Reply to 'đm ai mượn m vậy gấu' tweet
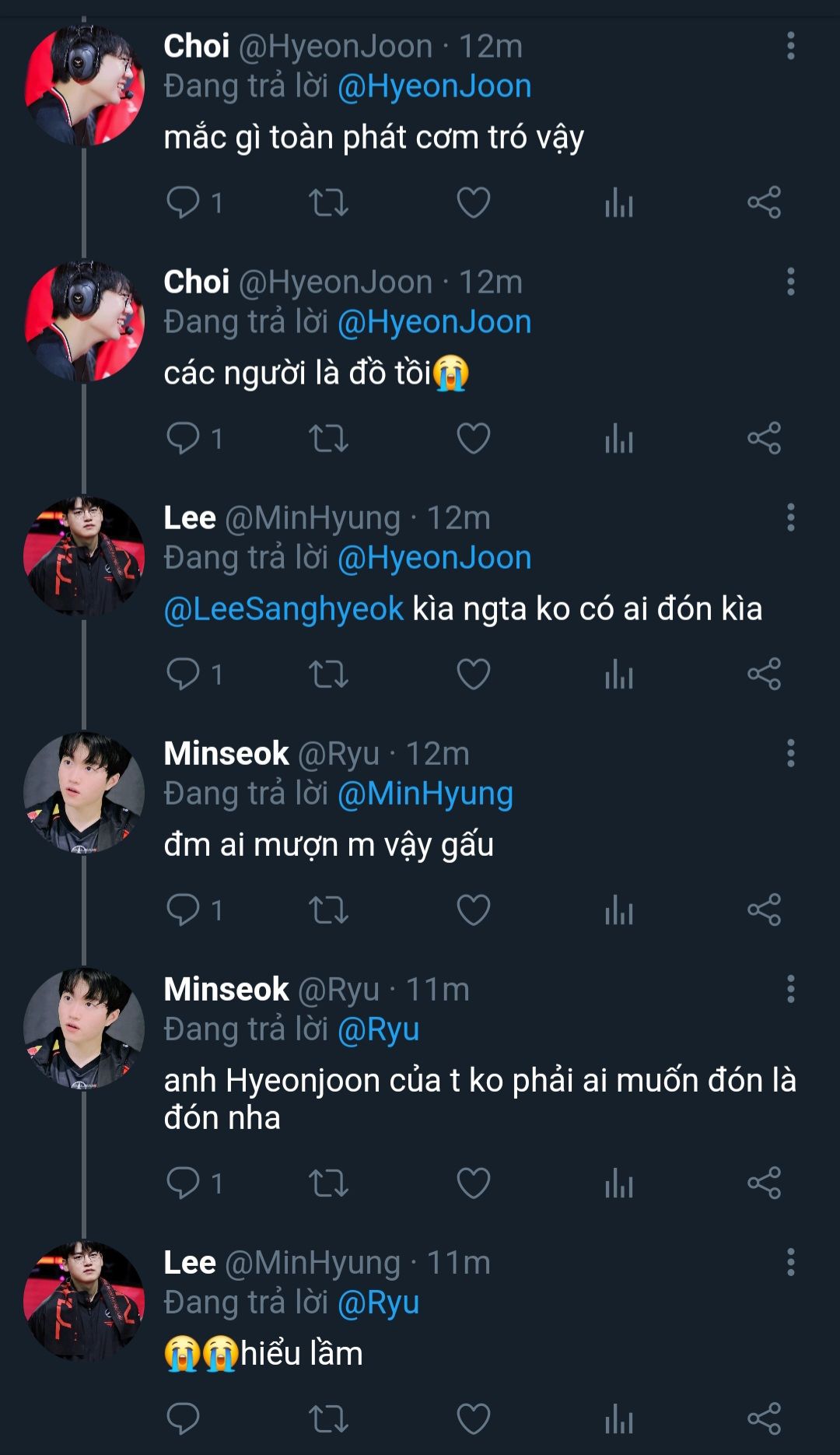 pyautogui.click(x=184, y=910)
